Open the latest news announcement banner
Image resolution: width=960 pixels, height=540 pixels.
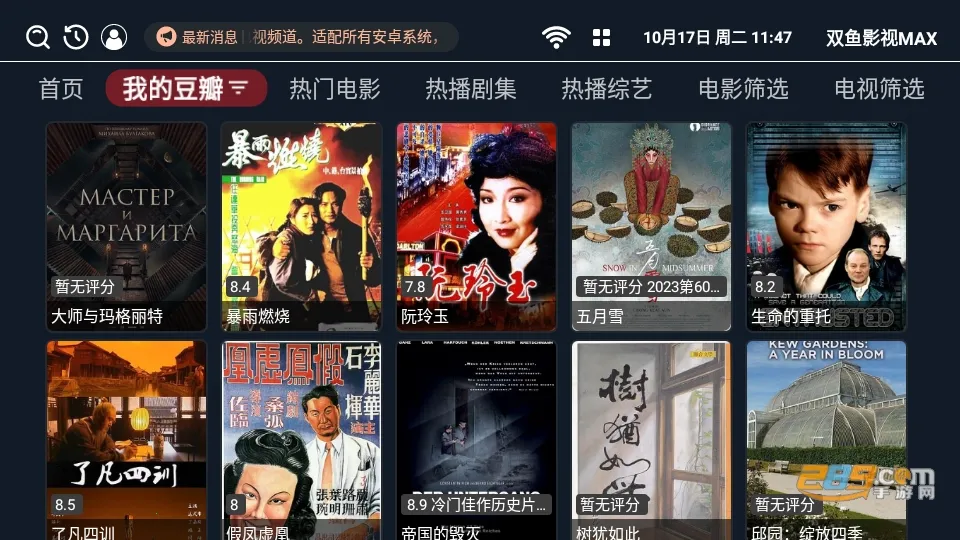click(x=300, y=38)
